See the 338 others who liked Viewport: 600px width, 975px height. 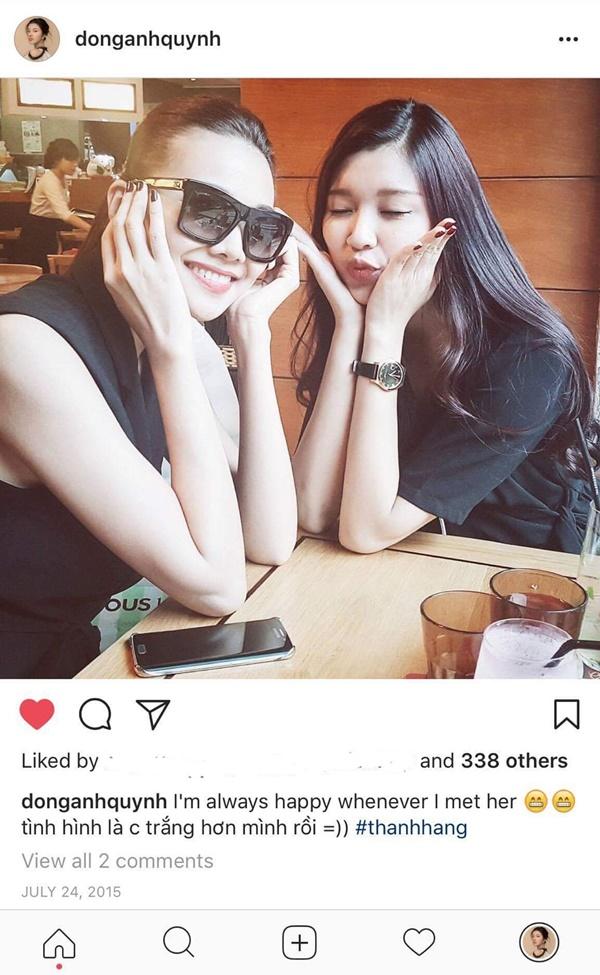(513, 761)
